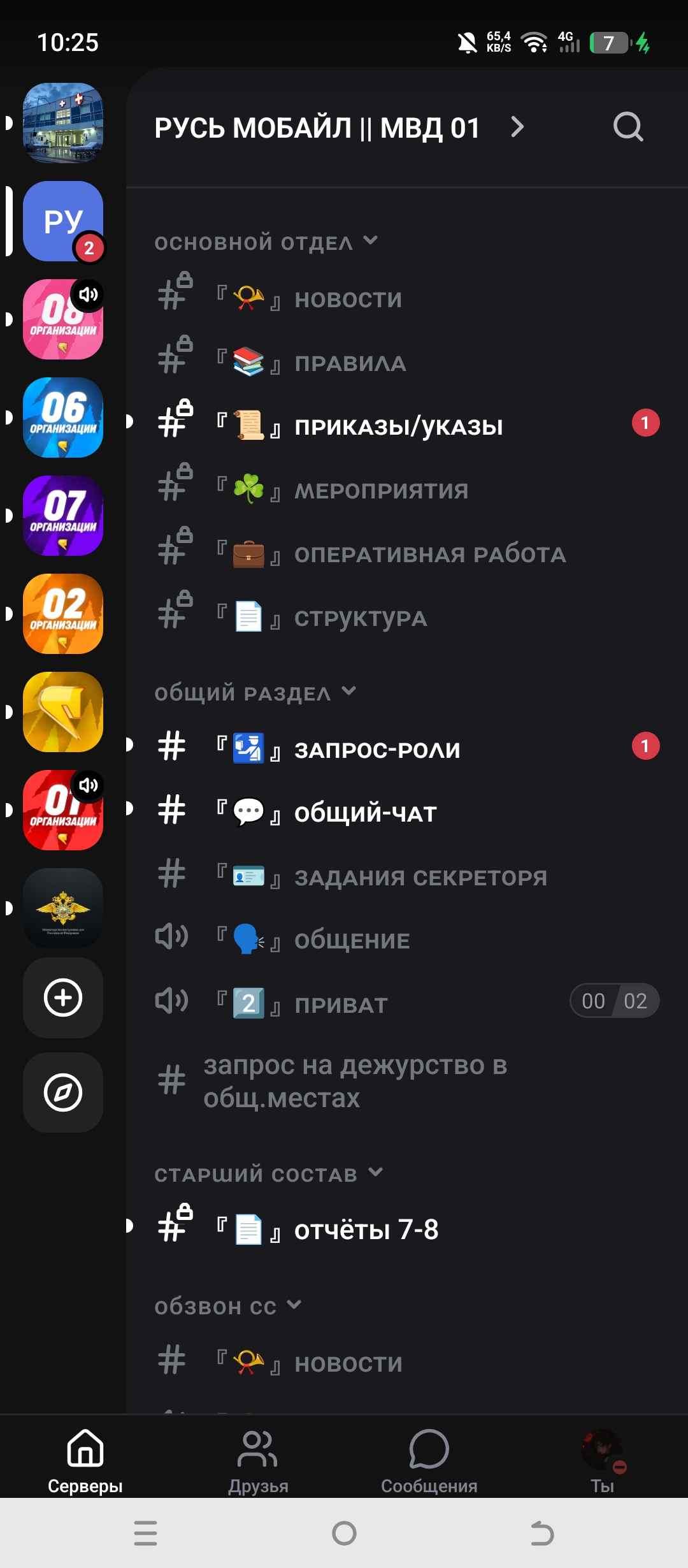Select the 06 Организации server icon
688x1568 pixels.
tap(63, 417)
